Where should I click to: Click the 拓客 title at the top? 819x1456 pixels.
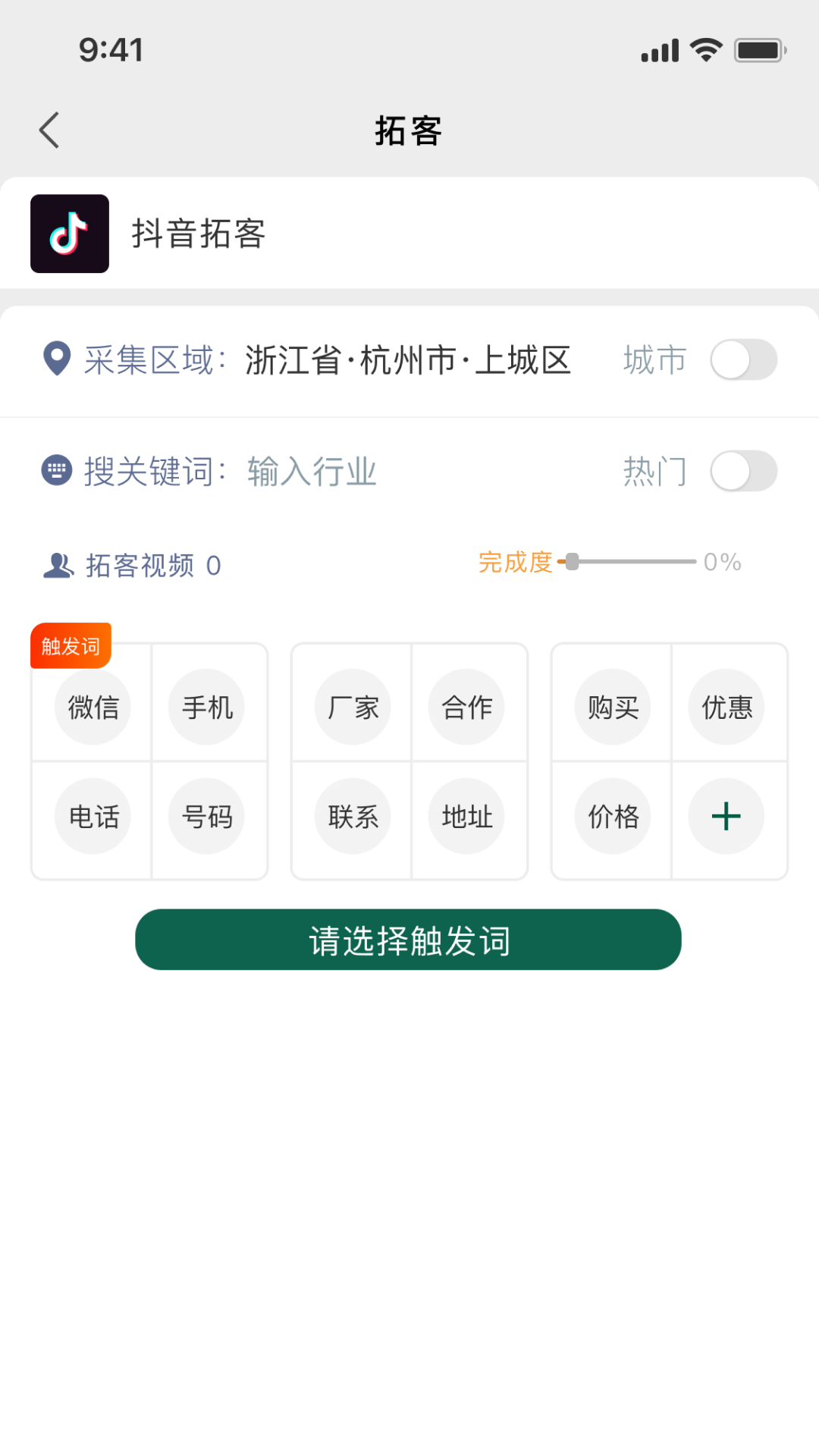(409, 129)
